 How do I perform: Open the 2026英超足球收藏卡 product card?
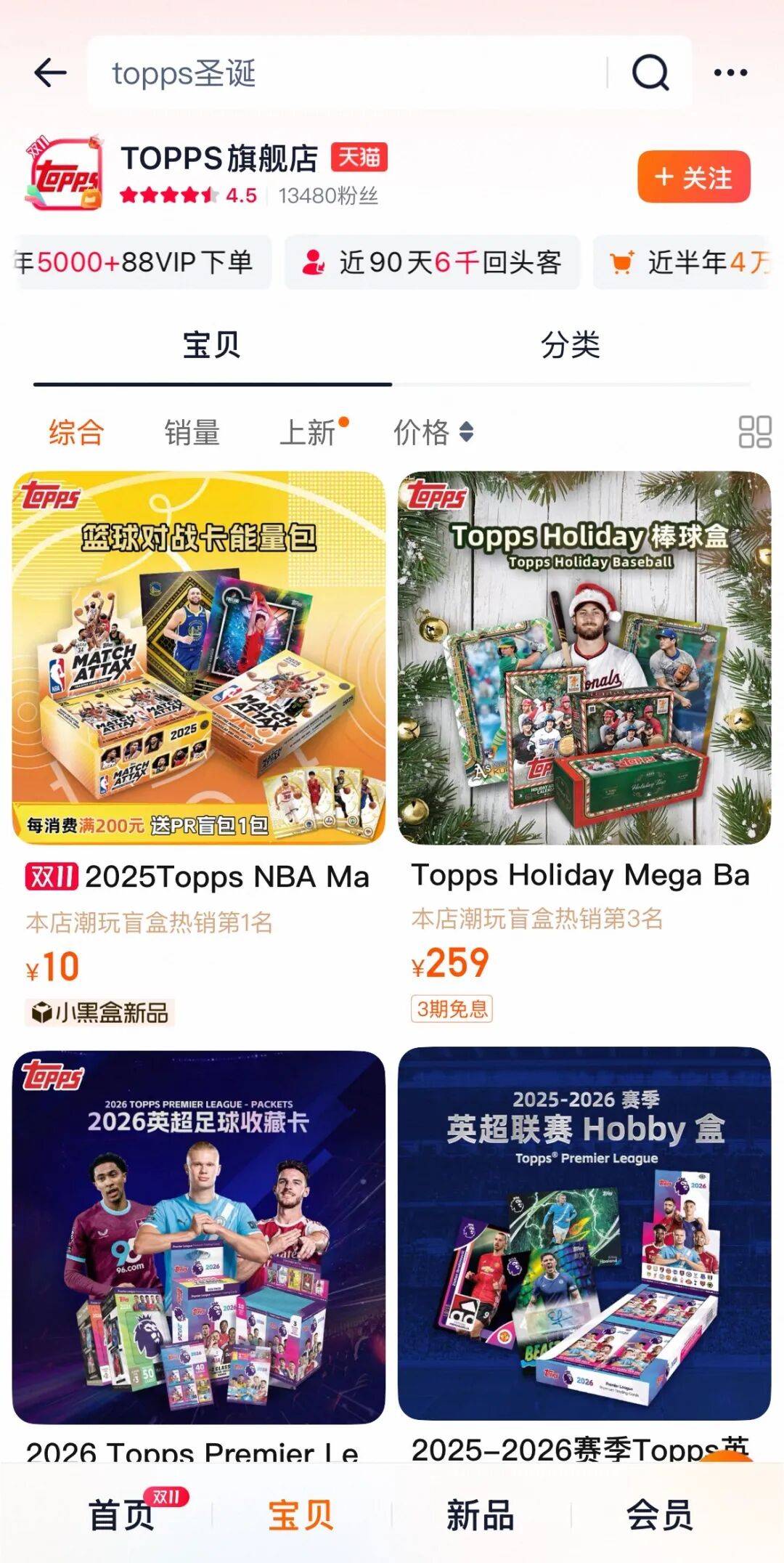coord(198,1236)
